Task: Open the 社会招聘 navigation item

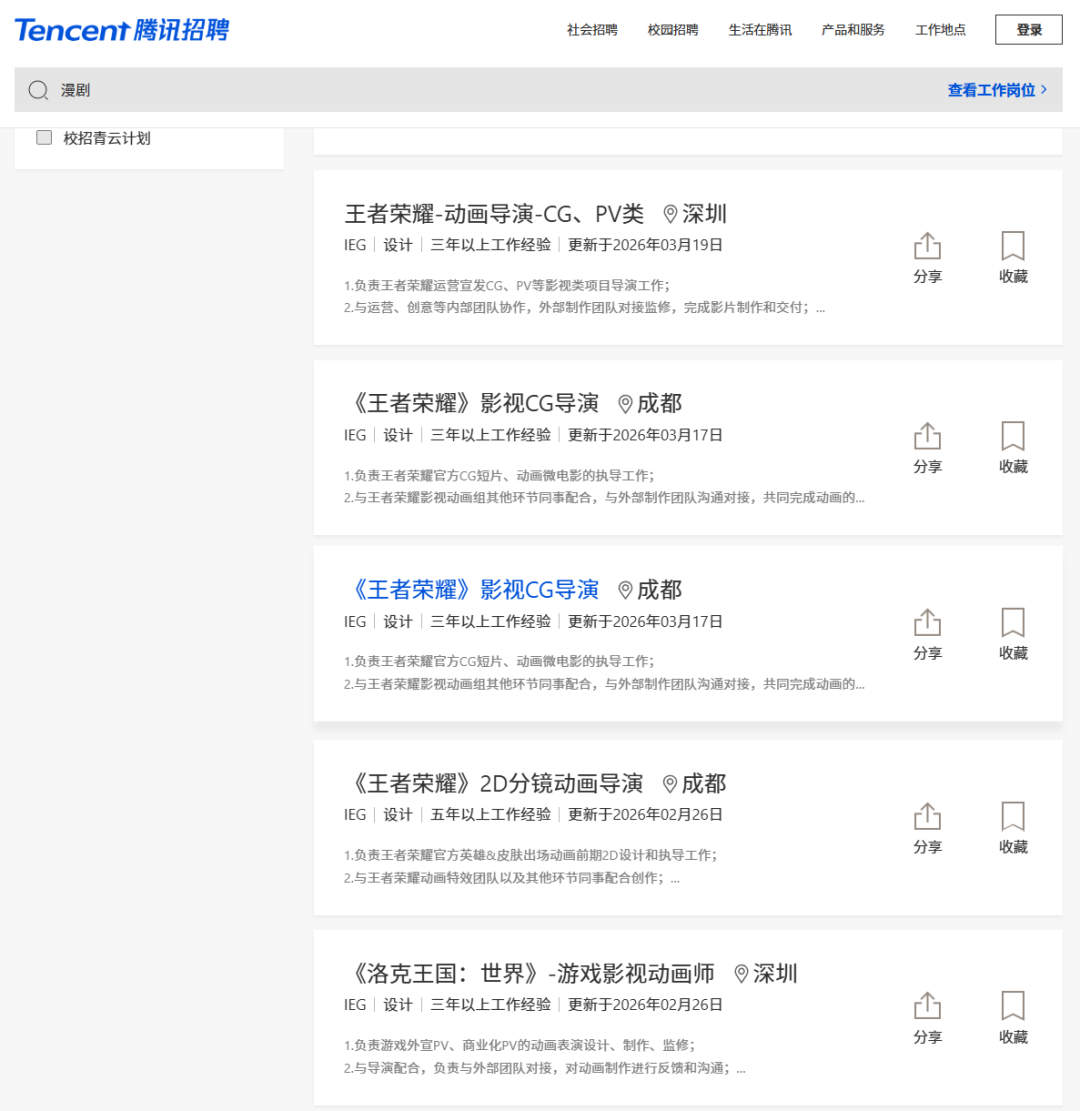Action: point(592,30)
